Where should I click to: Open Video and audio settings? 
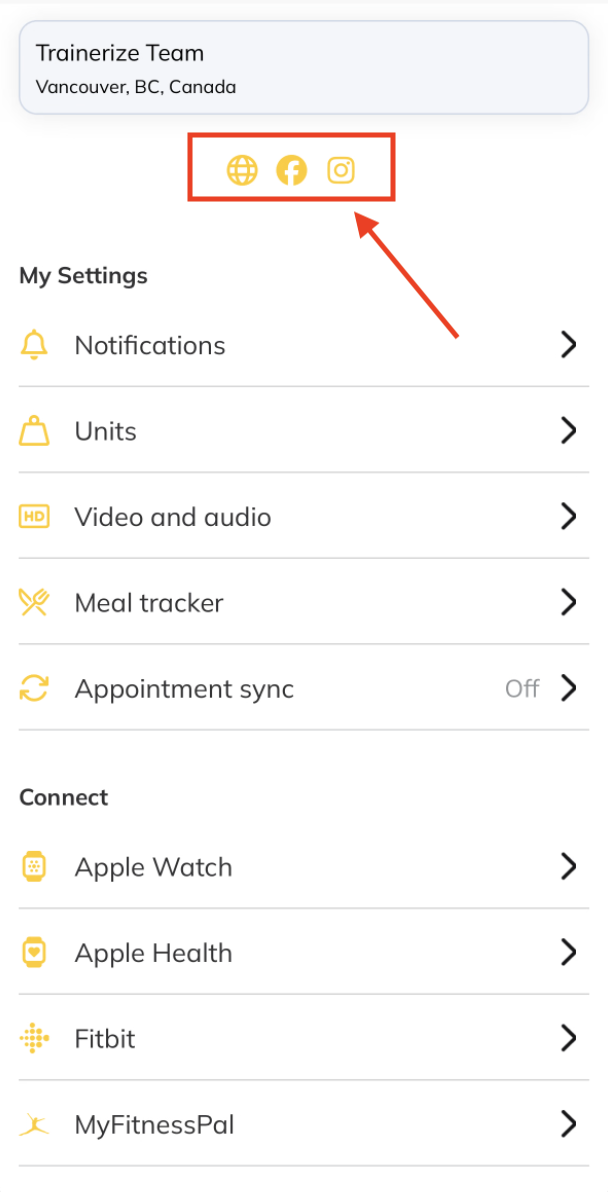(x=304, y=518)
